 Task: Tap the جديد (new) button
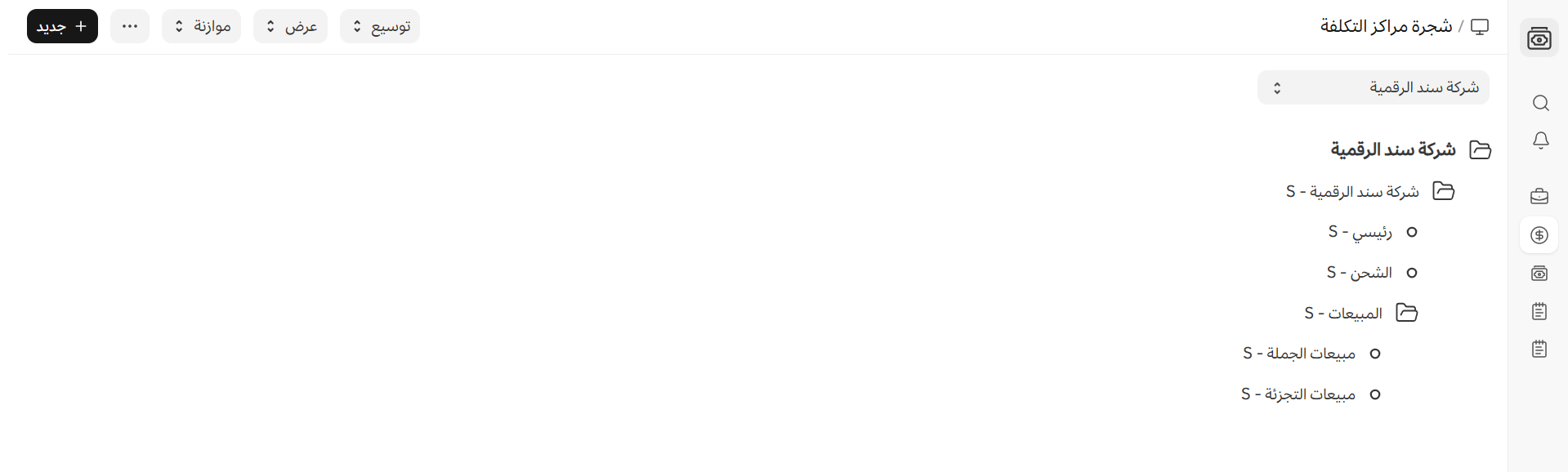62,26
